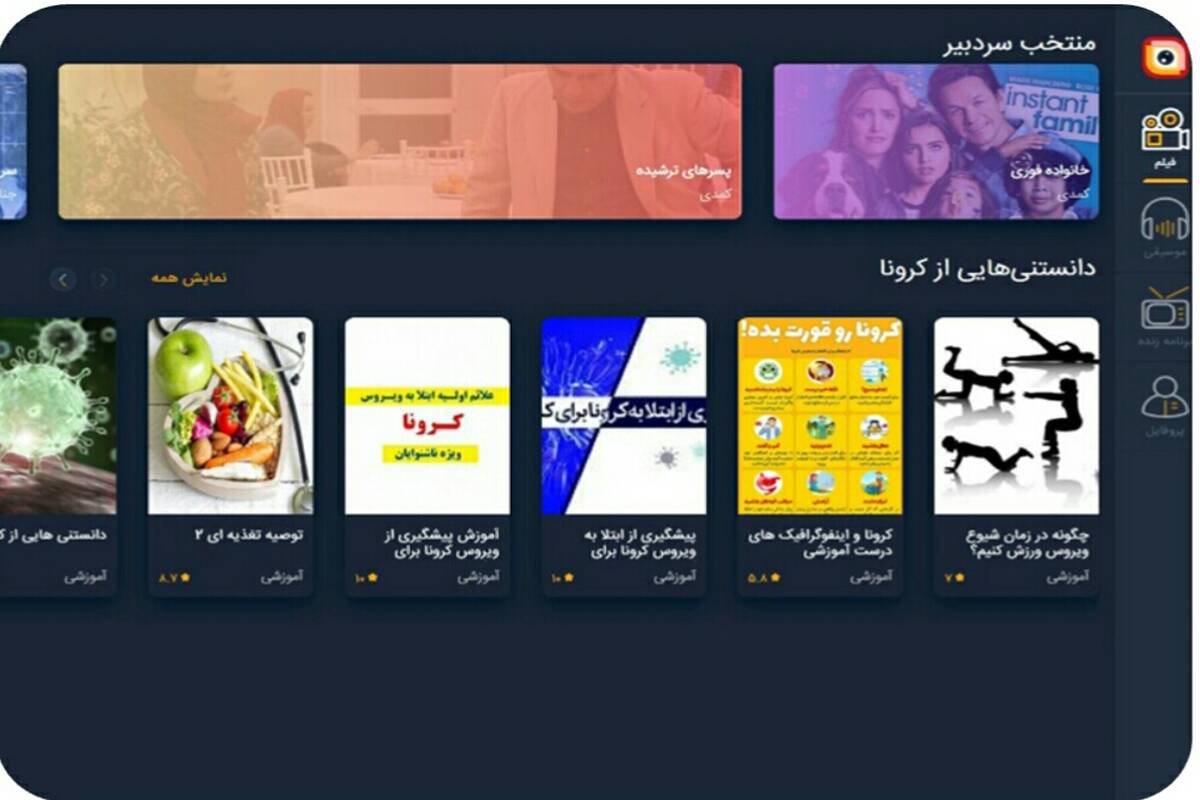
Task: Go to the پروفایل tab
Action: tap(1165, 406)
